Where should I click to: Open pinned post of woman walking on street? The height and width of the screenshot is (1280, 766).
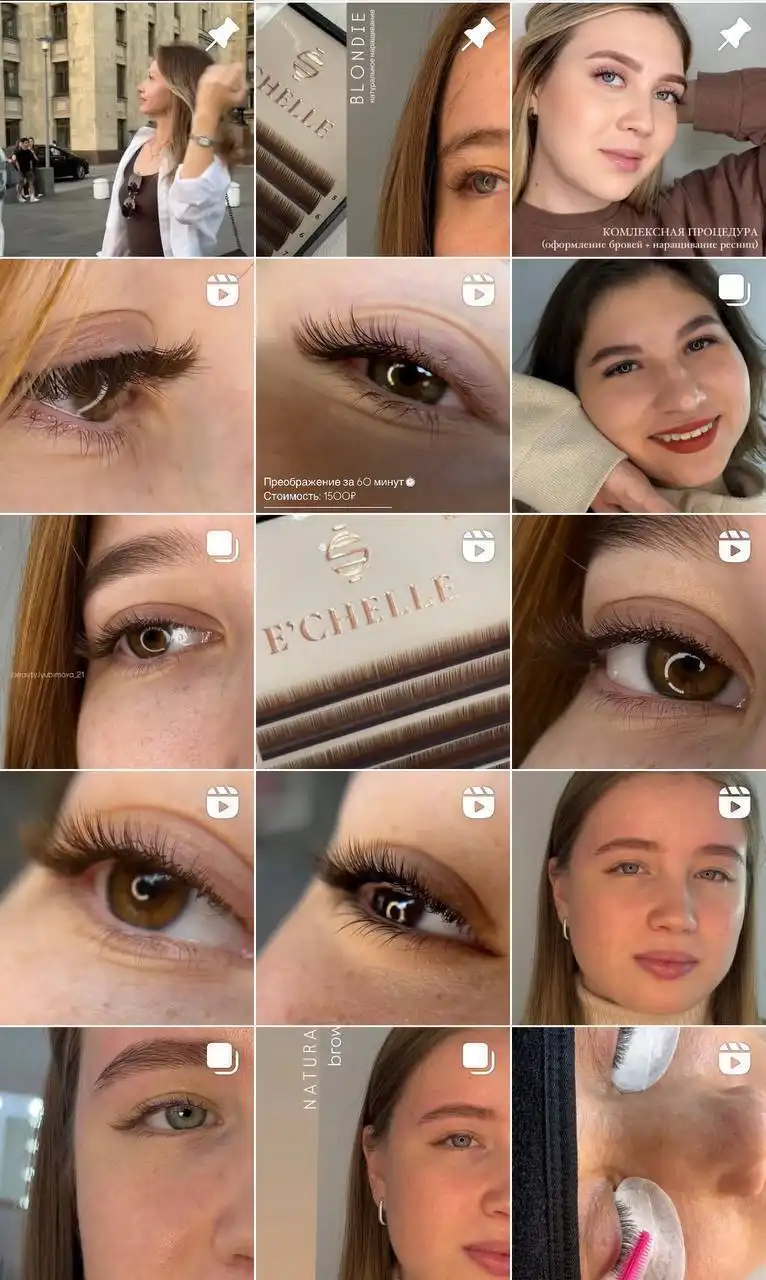tap(127, 130)
